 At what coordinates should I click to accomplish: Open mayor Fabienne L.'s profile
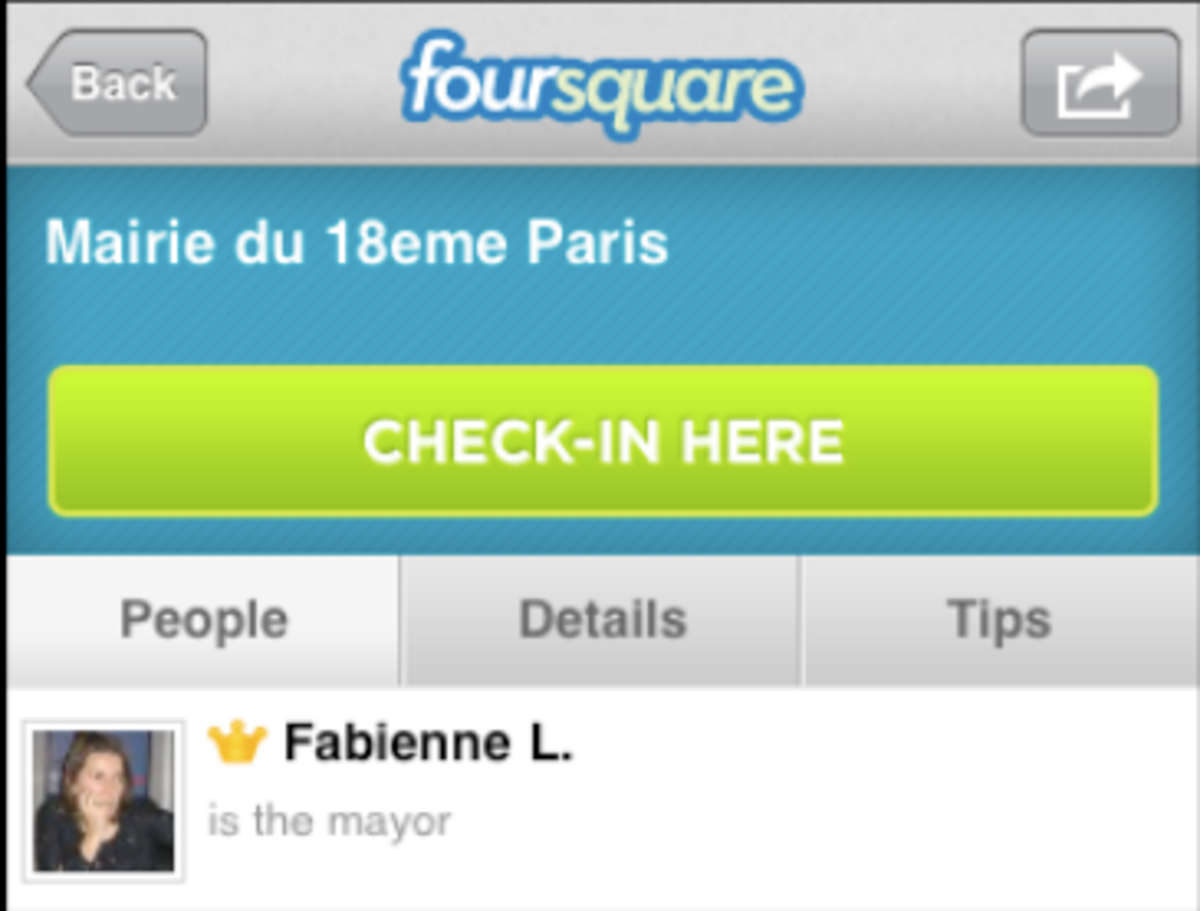click(428, 743)
